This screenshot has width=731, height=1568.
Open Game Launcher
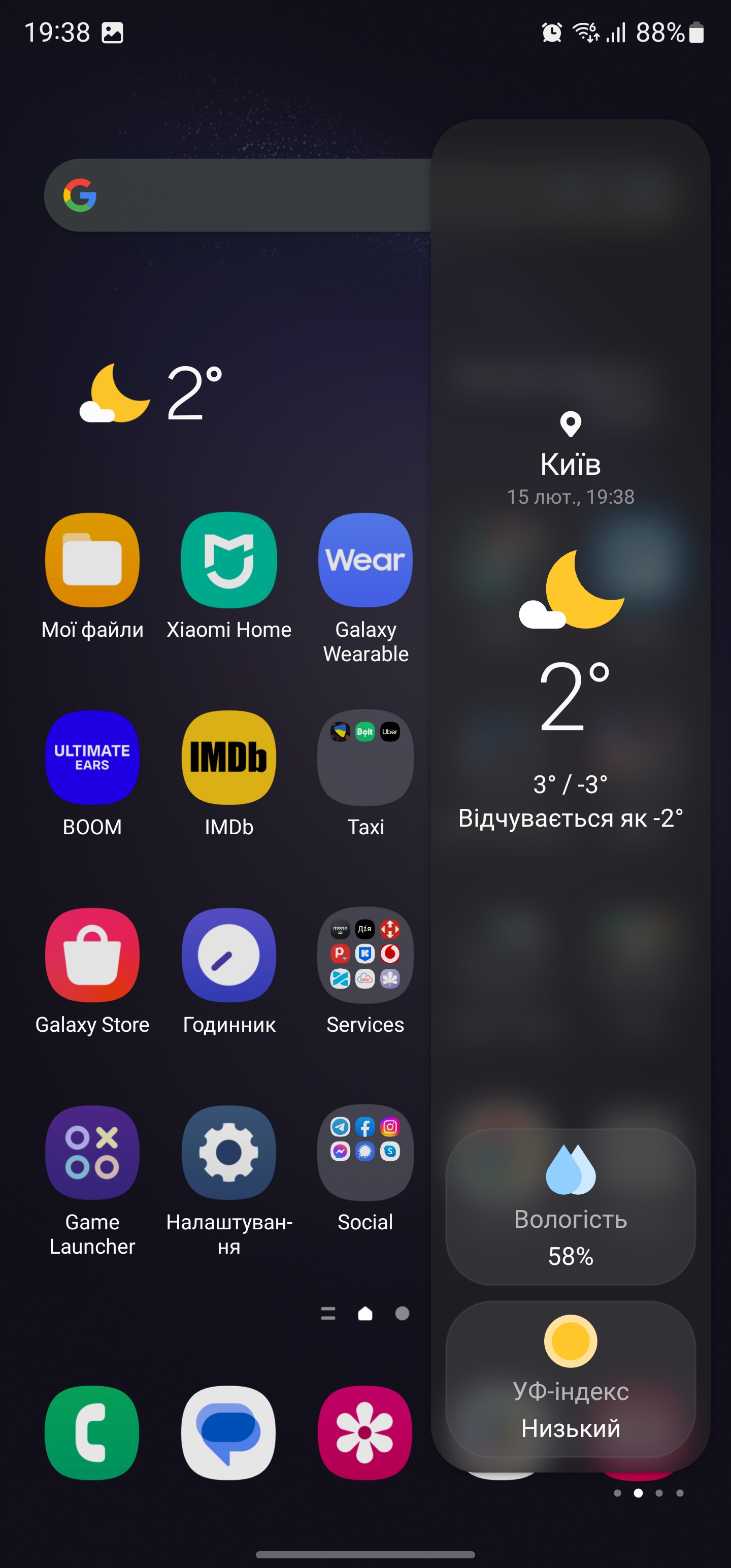click(92, 1152)
